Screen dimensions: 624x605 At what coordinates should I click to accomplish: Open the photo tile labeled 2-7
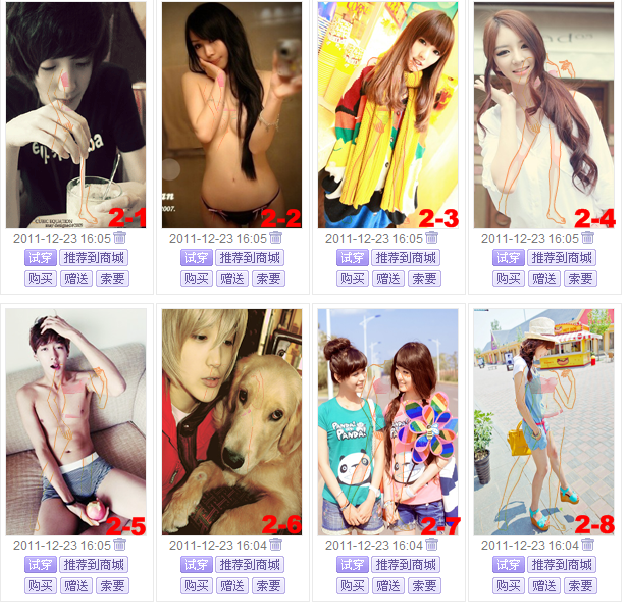pyautogui.click(x=388, y=421)
